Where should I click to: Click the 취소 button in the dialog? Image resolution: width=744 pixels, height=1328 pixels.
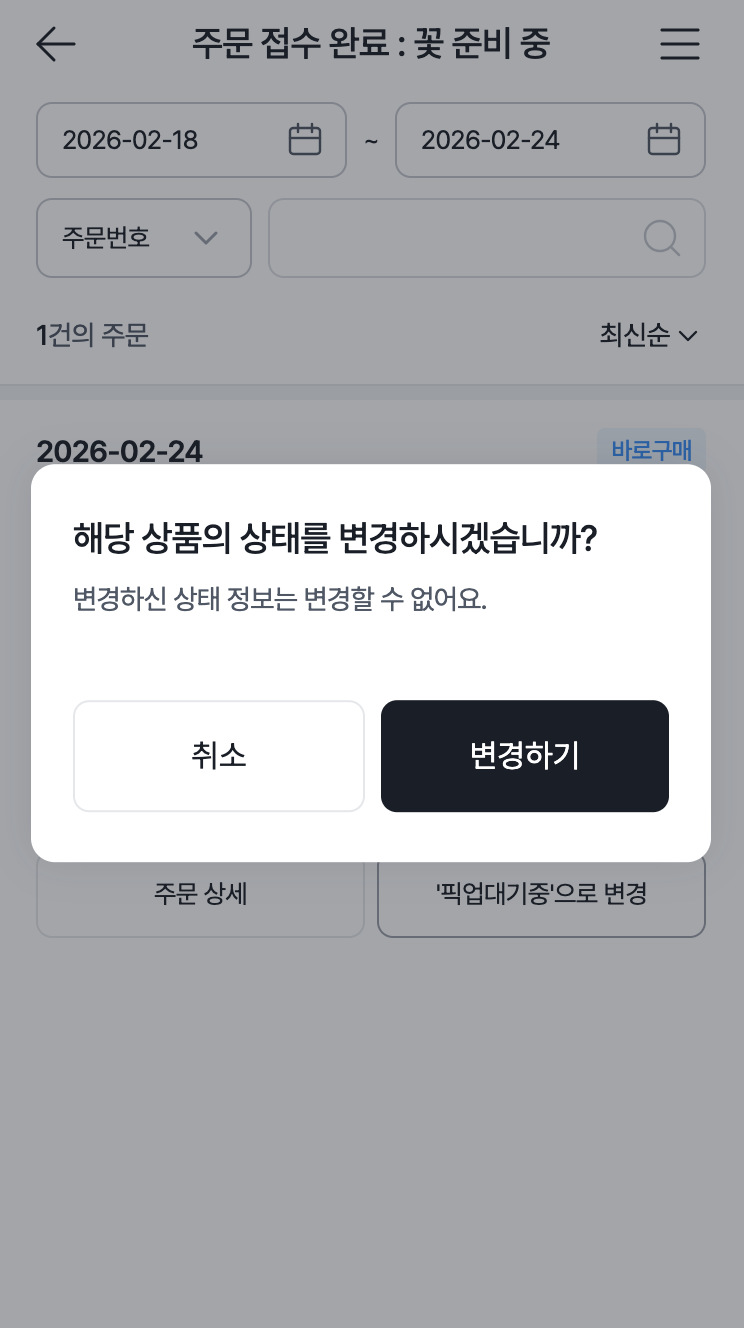point(219,756)
